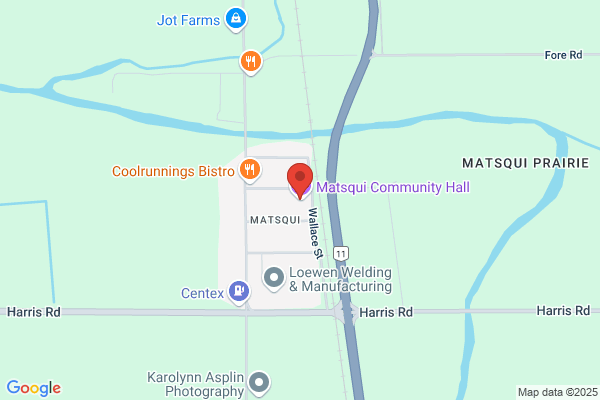
Task: Select the Coolrunnings Bistro restaurant marker
Action: (x=250, y=170)
